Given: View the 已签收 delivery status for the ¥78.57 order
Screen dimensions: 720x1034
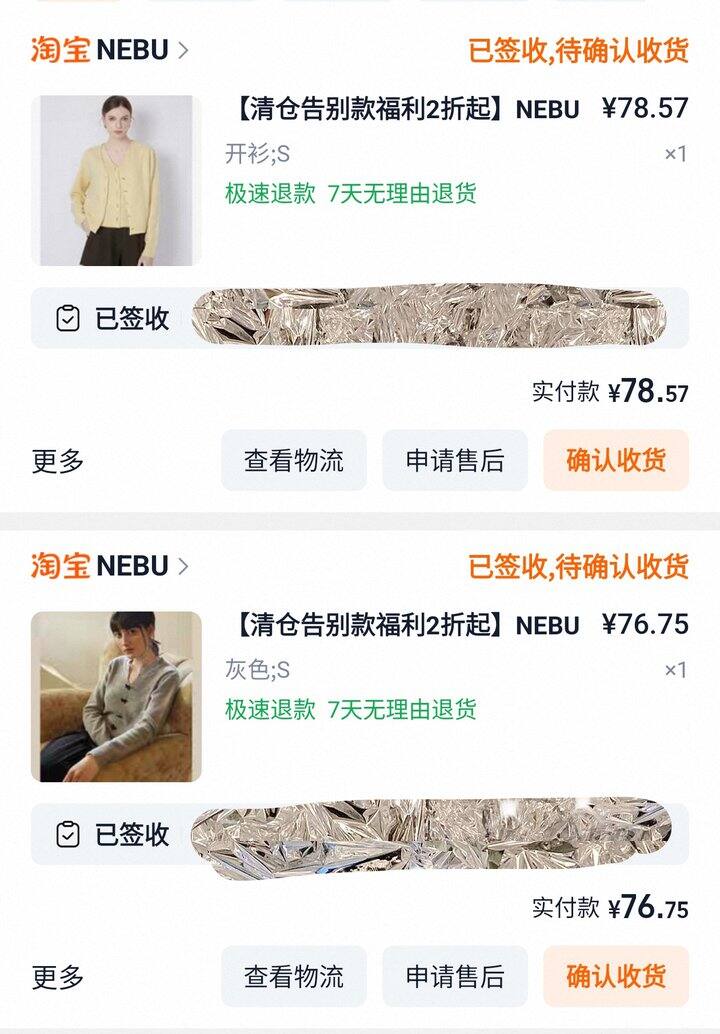Looking at the screenshot, I should tap(112, 319).
